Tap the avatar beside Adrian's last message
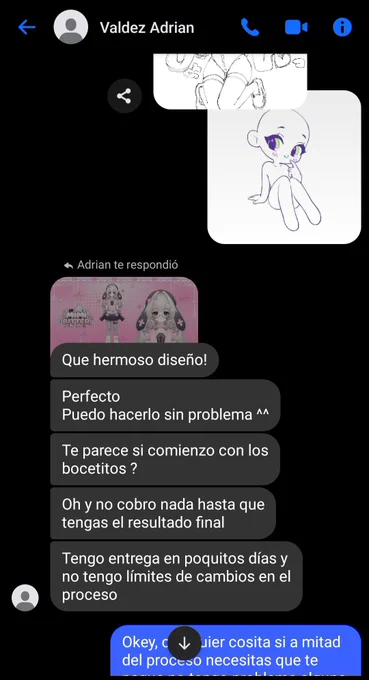The height and width of the screenshot is (680, 369). (25, 598)
